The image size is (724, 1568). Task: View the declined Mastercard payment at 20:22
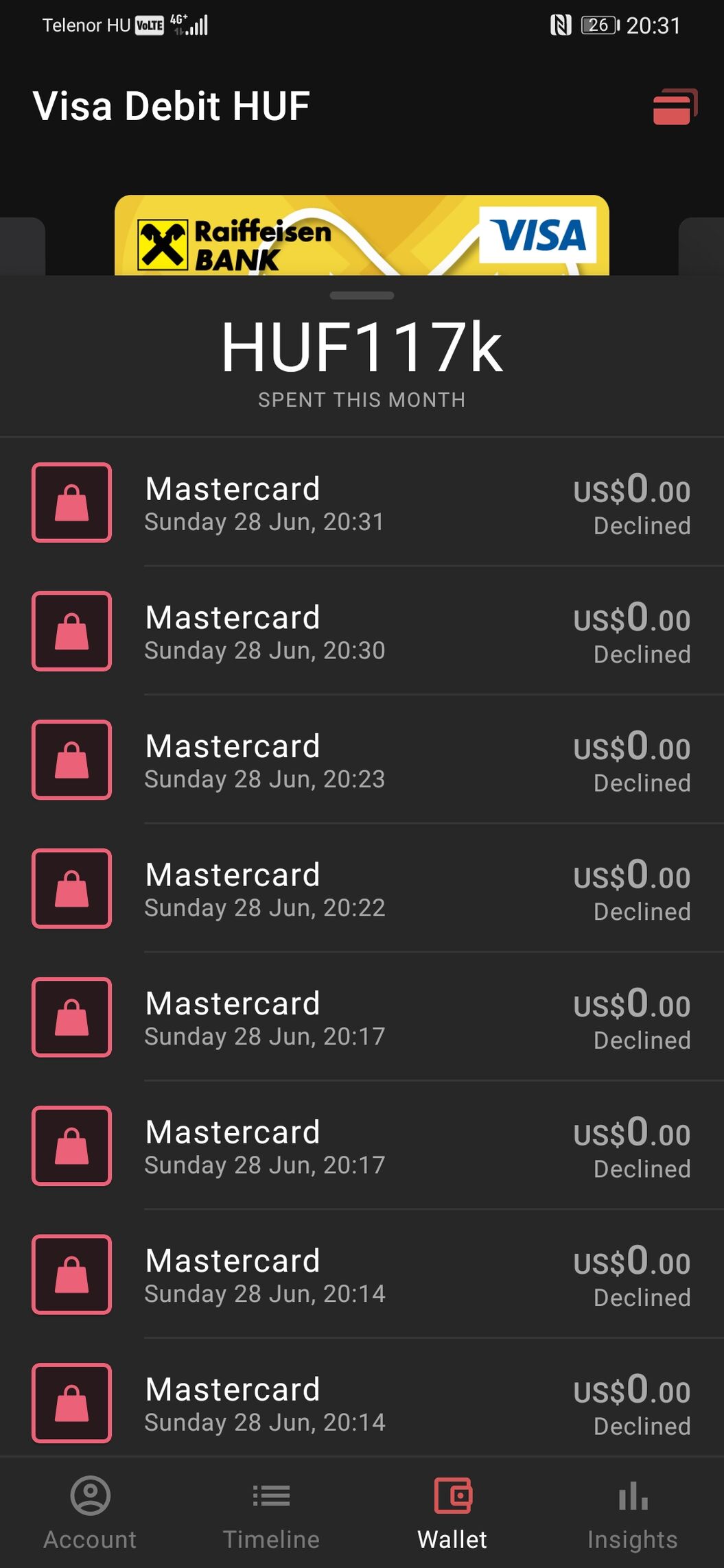tap(362, 888)
